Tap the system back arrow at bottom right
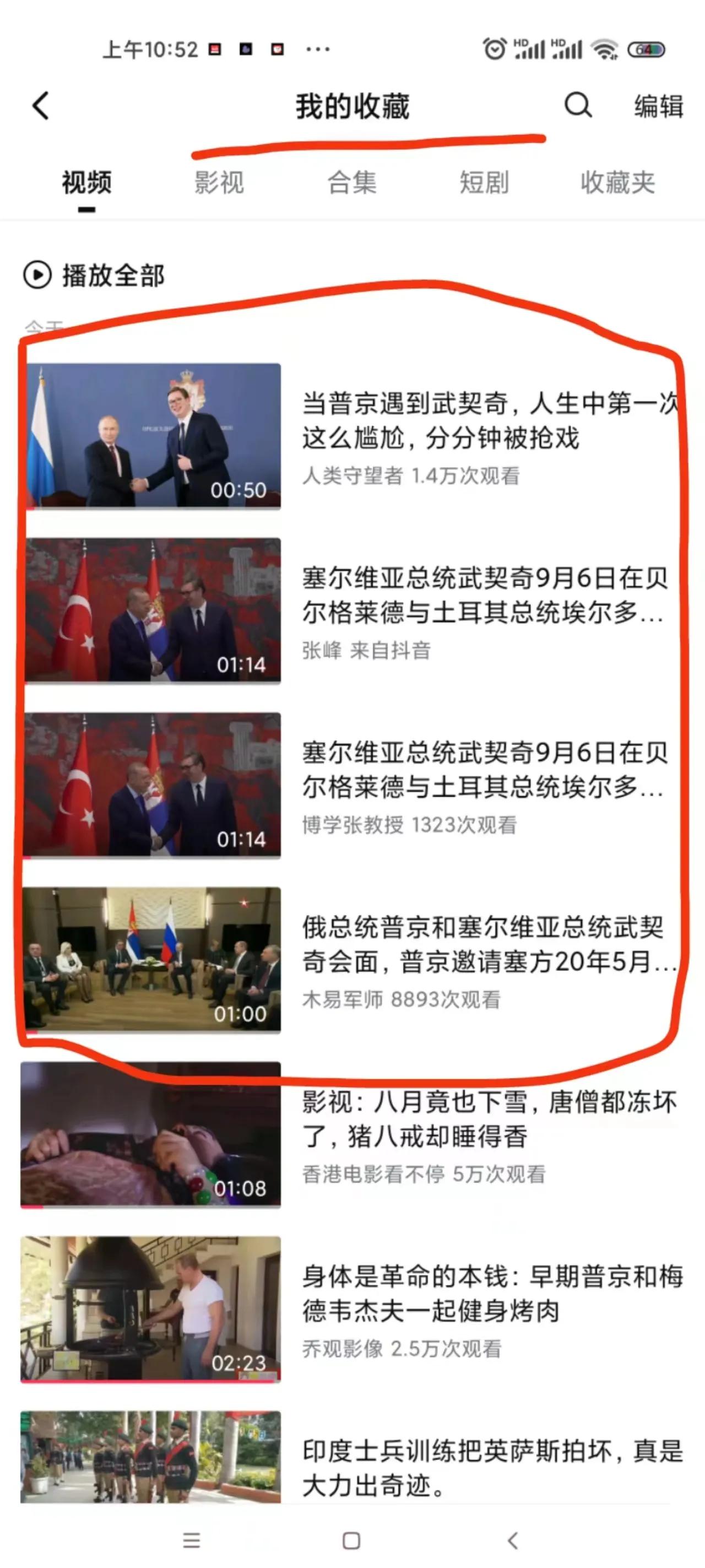Image resolution: width=705 pixels, height=1568 pixels. [513, 1541]
